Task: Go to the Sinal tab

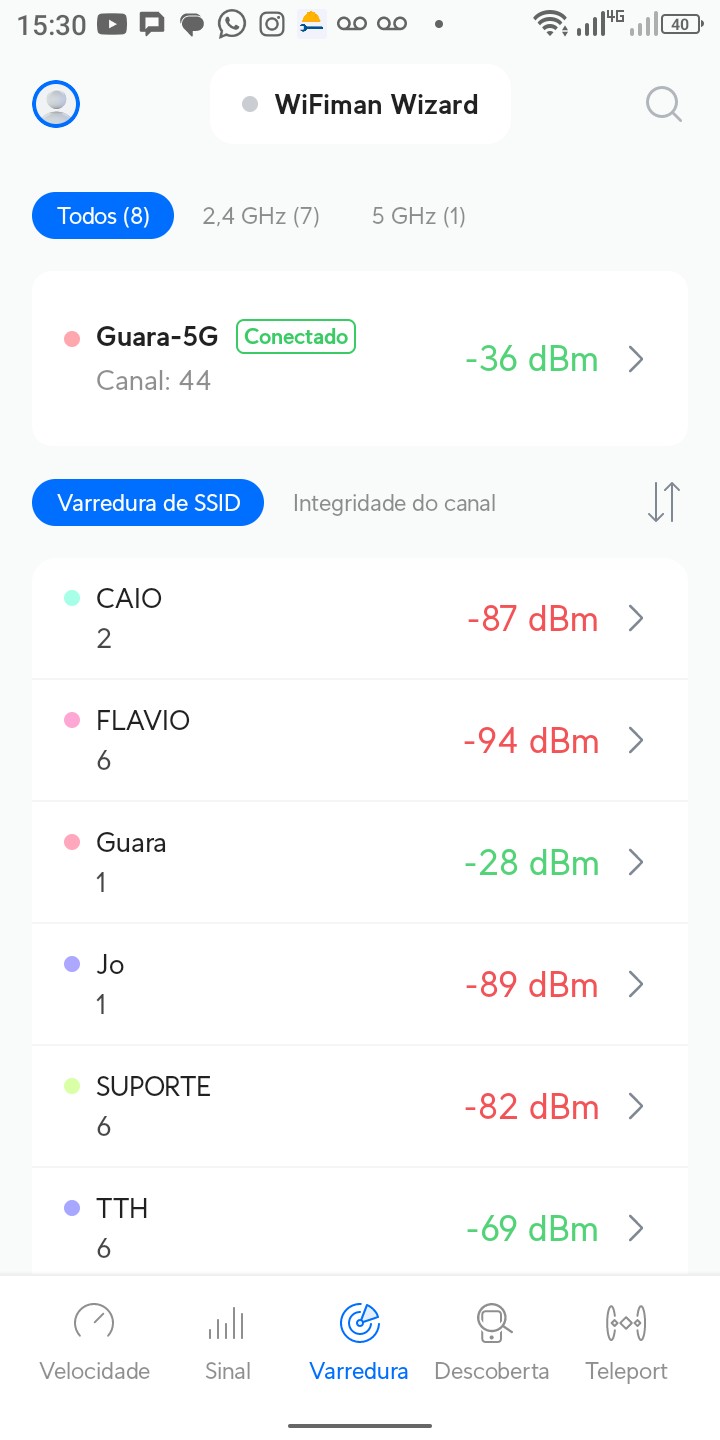Action: click(227, 1342)
